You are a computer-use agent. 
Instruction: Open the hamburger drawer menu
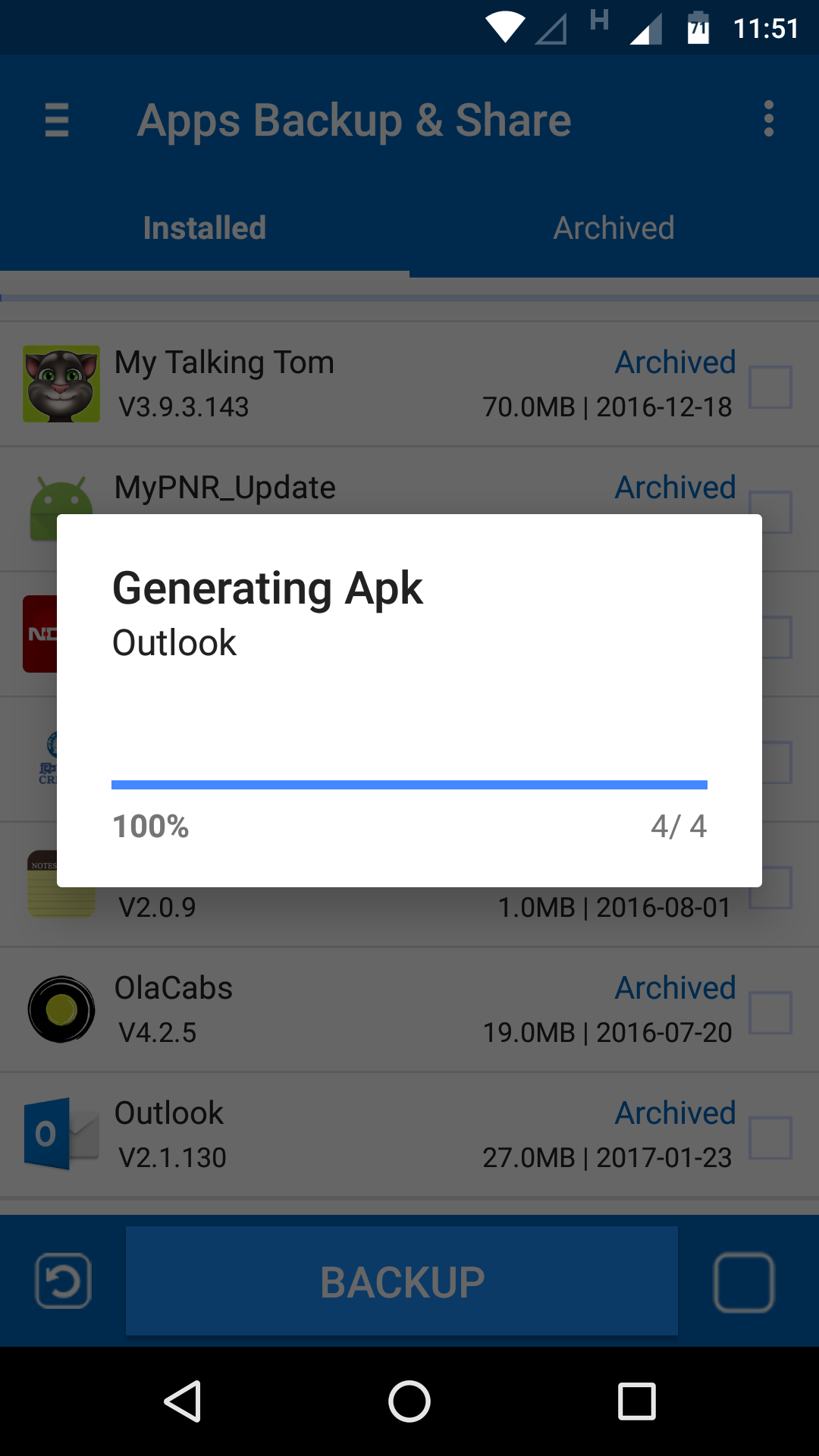[57, 120]
